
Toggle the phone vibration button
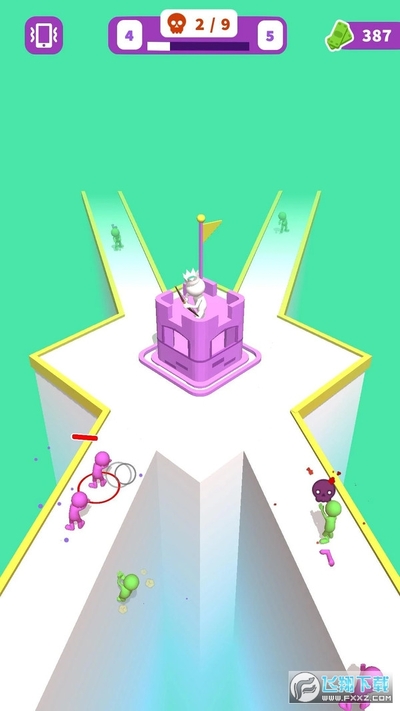pos(44,35)
